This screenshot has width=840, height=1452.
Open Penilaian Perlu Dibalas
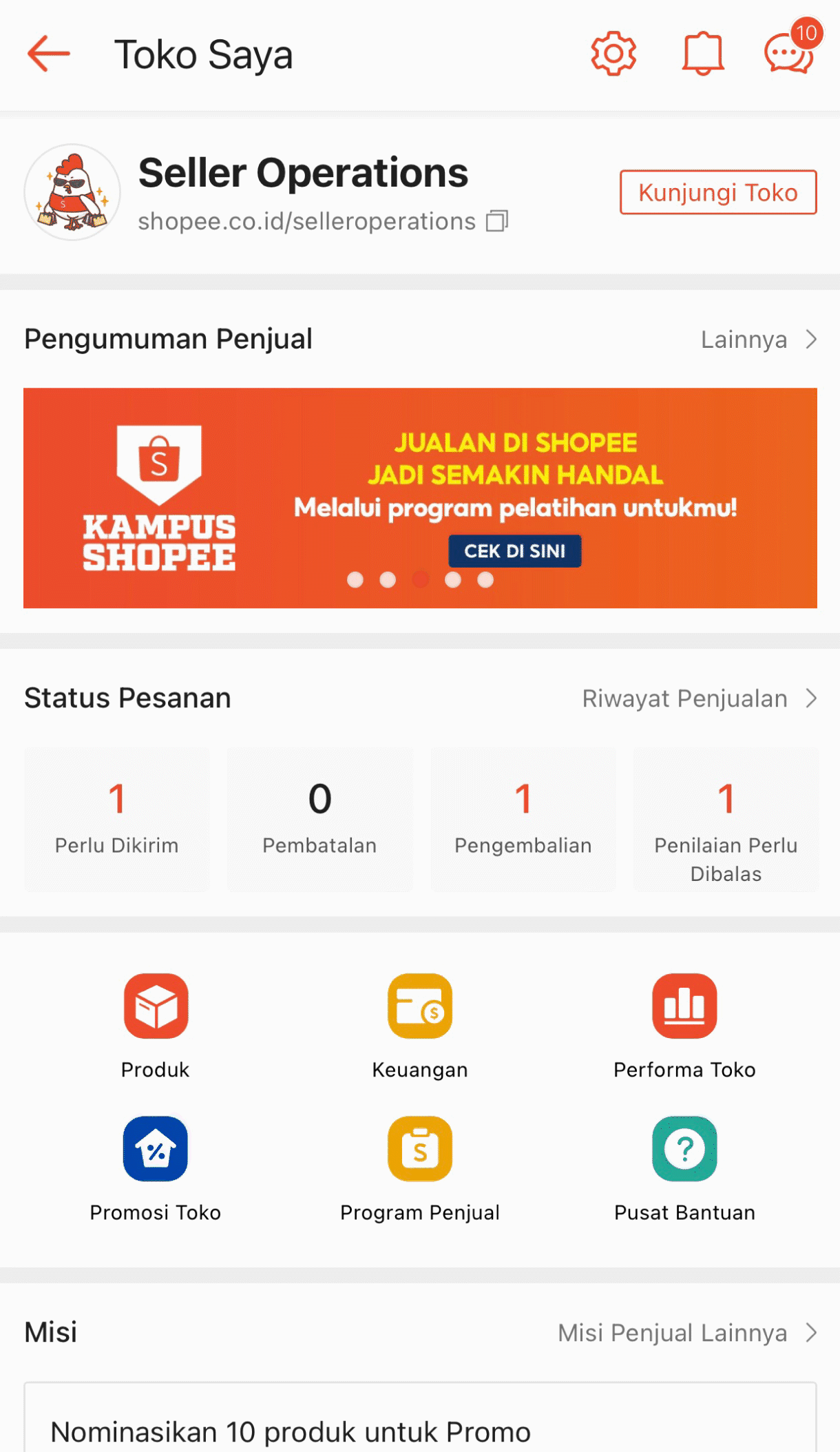tap(726, 819)
